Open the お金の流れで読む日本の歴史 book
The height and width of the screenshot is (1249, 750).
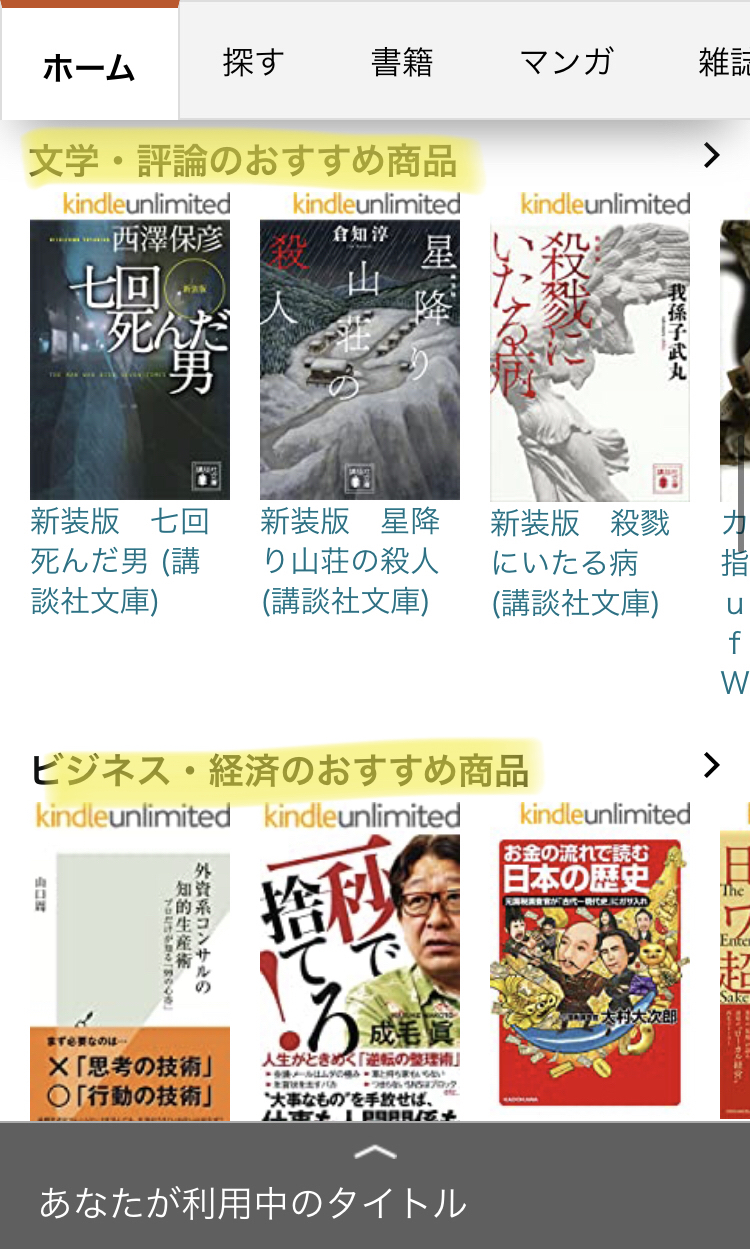(x=590, y=972)
